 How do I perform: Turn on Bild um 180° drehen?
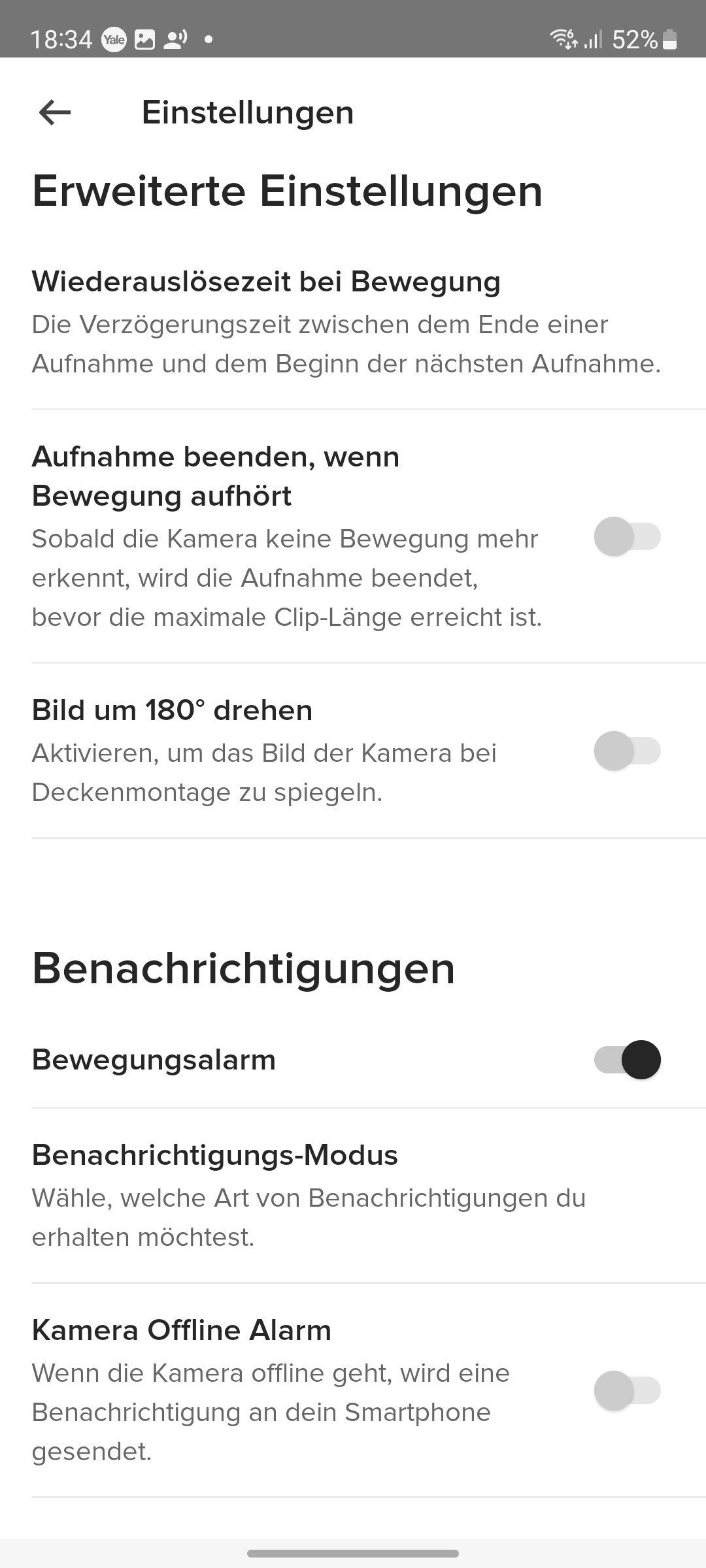coord(627,751)
